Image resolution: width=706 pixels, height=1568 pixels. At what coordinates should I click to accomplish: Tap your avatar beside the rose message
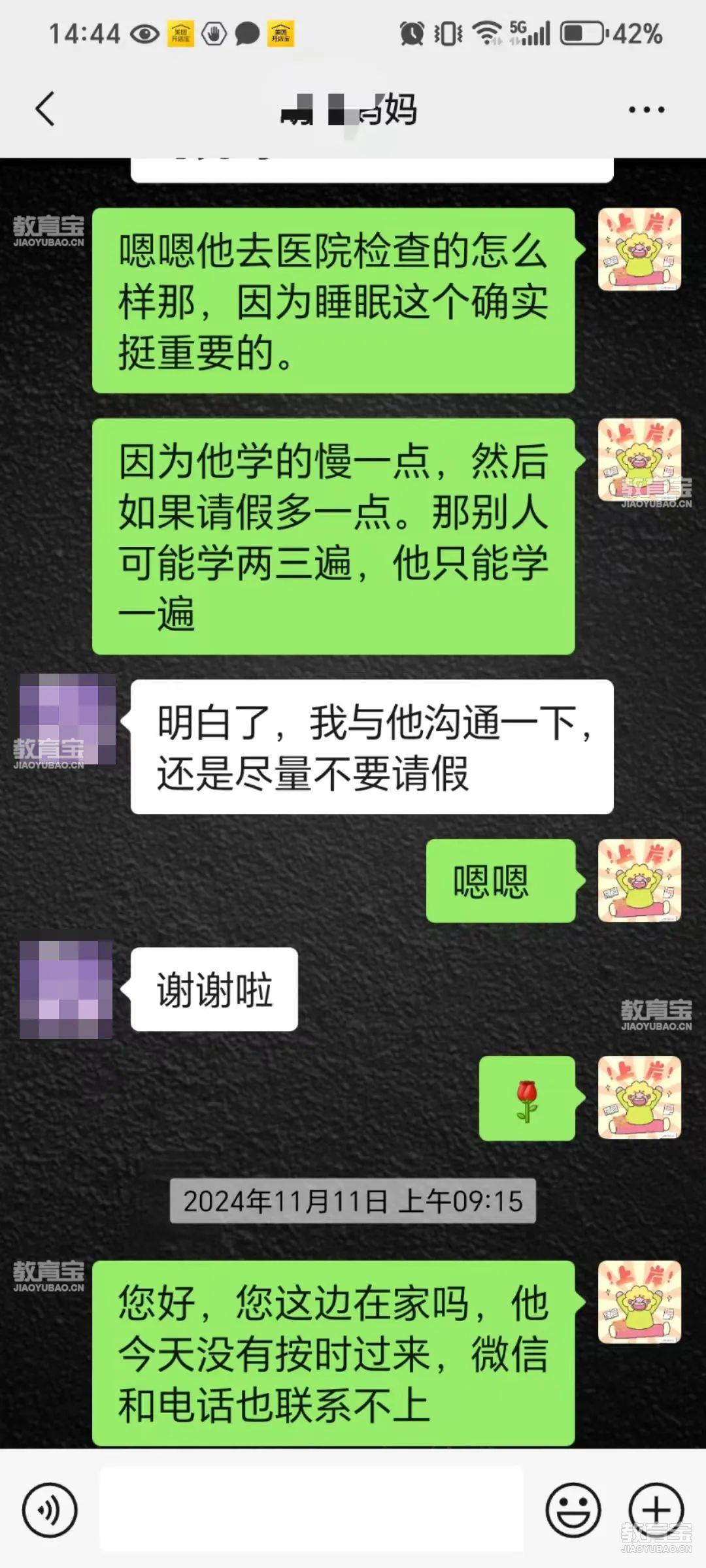click(639, 1098)
